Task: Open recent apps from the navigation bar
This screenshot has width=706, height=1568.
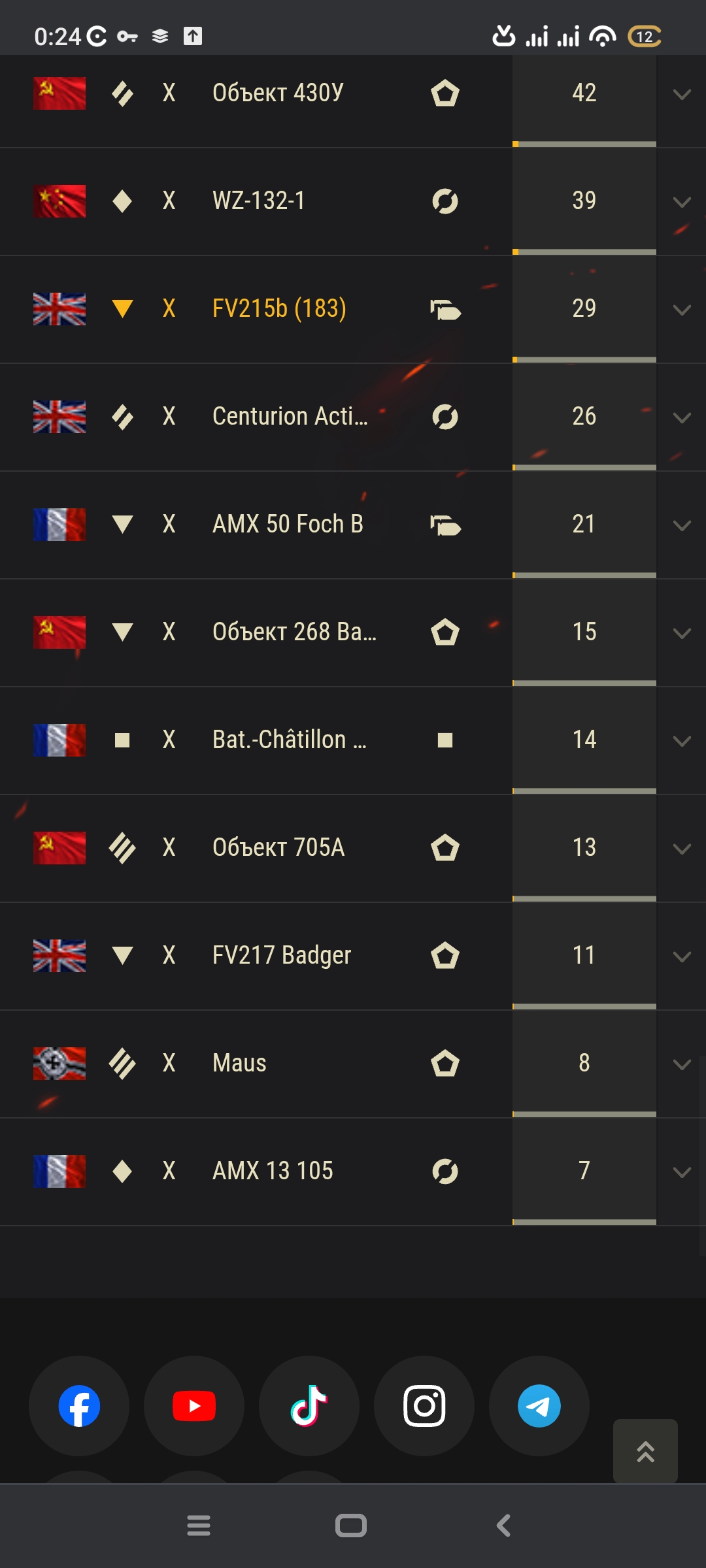Action: coord(199,1526)
